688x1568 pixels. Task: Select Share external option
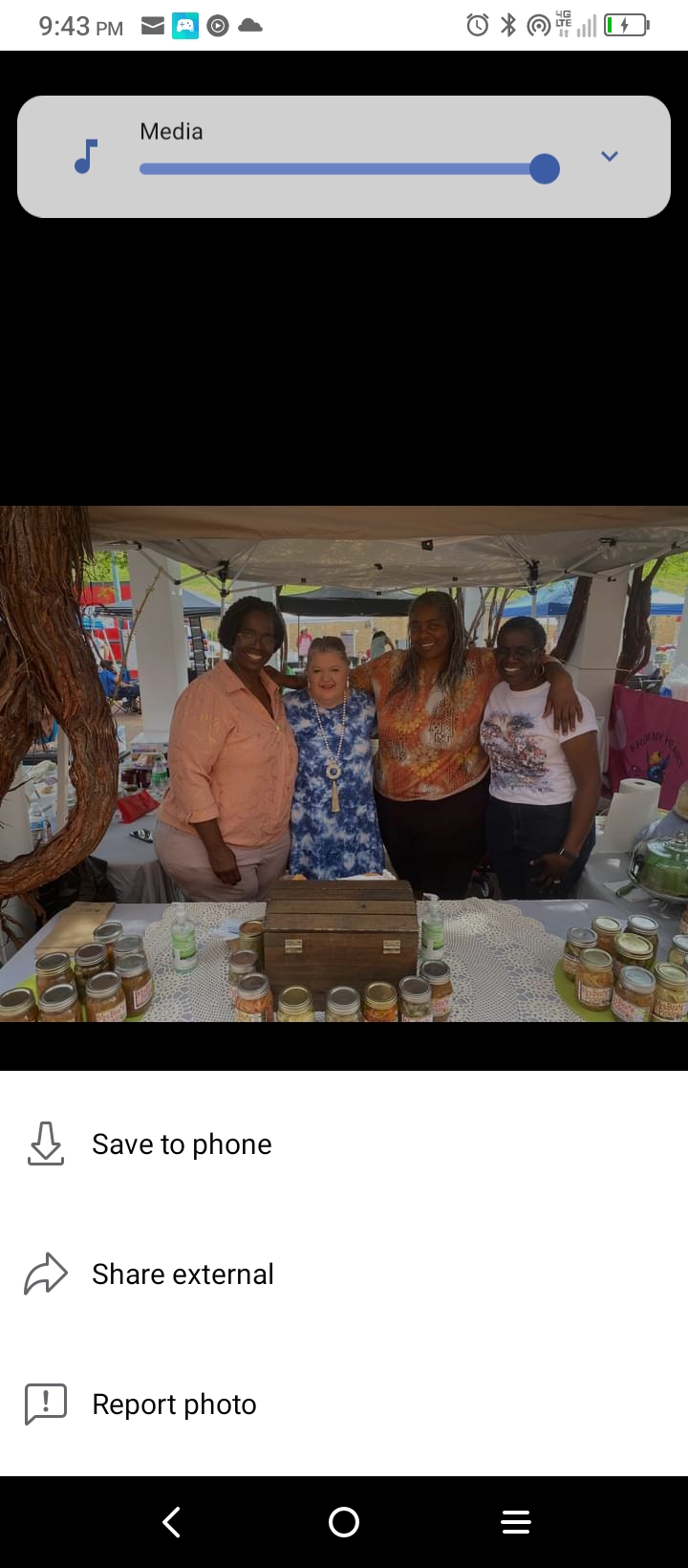click(182, 1274)
